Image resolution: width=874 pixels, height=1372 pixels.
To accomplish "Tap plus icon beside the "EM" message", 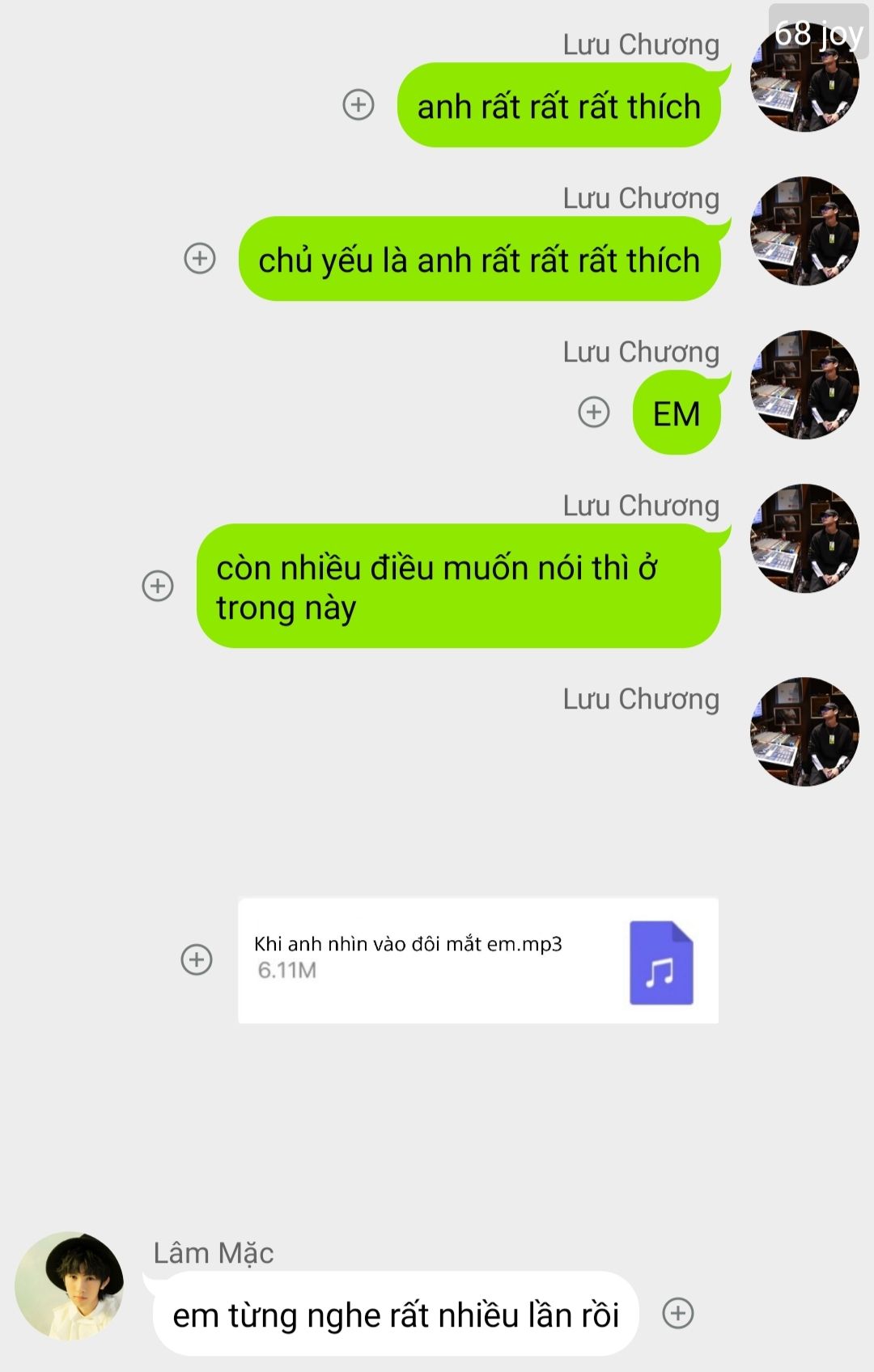I will (x=594, y=412).
